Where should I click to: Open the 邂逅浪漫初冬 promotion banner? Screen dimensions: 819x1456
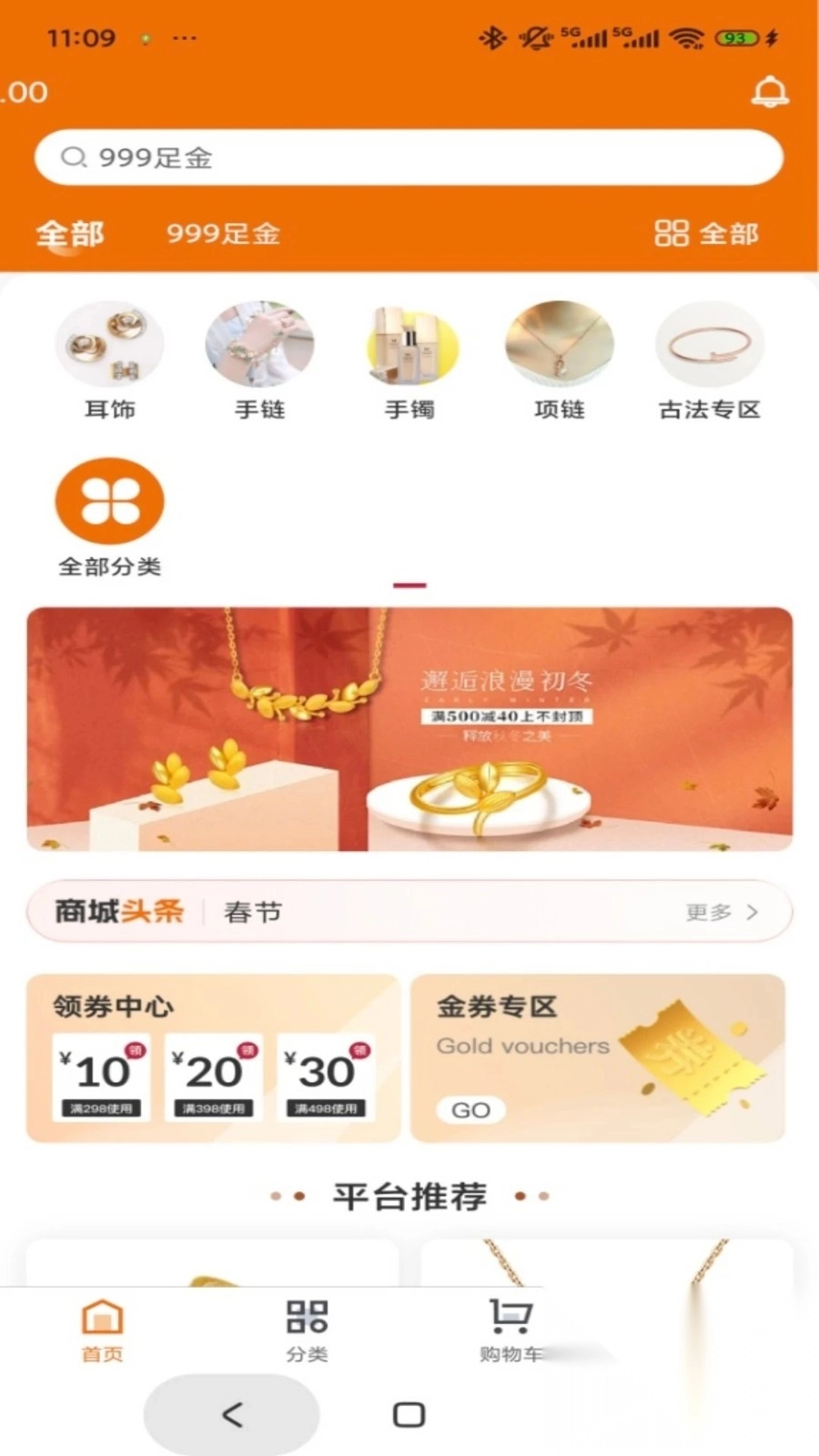[409, 729]
